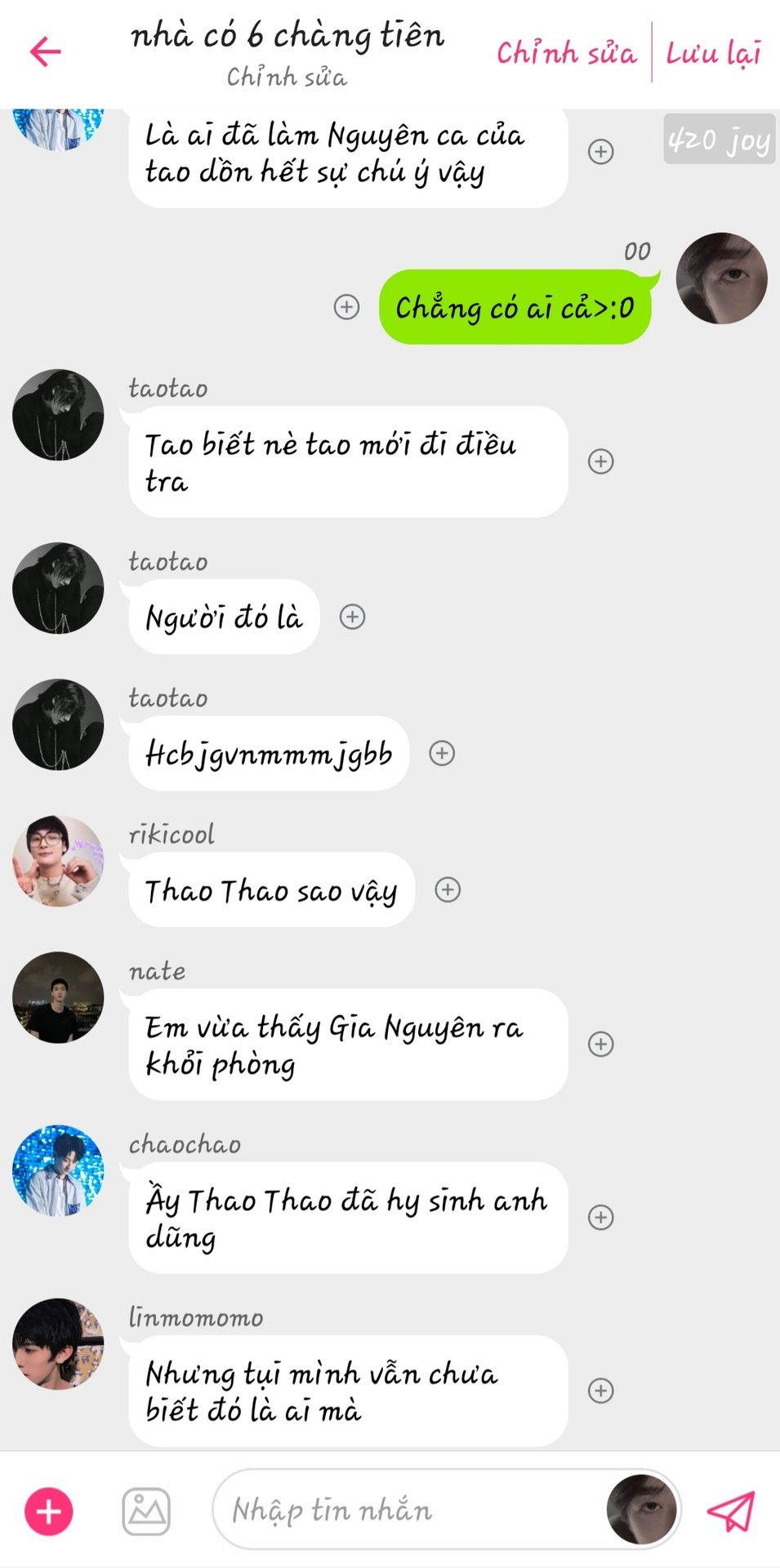Tap plus icon next to 'Người đó là'
Viewport: 780px width, 1568px height.
point(352,617)
